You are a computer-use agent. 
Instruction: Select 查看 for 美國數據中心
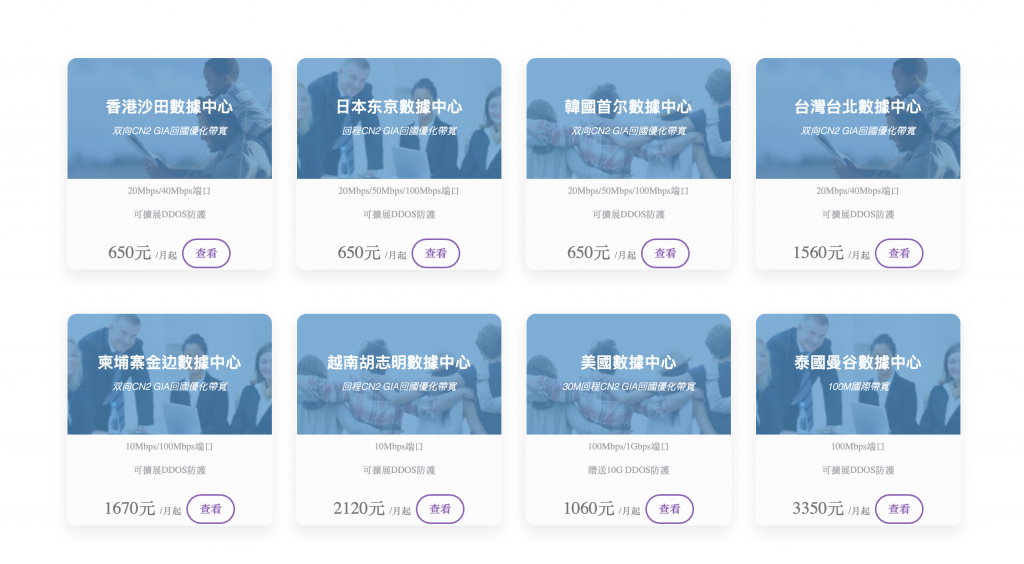[x=669, y=509]
